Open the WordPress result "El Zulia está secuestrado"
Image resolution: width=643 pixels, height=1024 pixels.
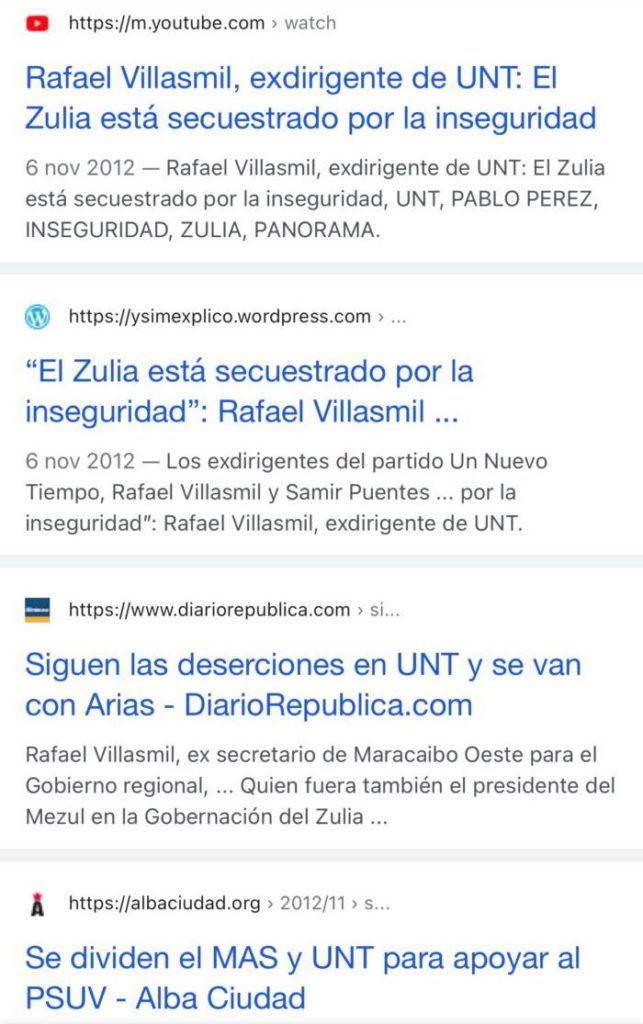click(x=250, y=391)
